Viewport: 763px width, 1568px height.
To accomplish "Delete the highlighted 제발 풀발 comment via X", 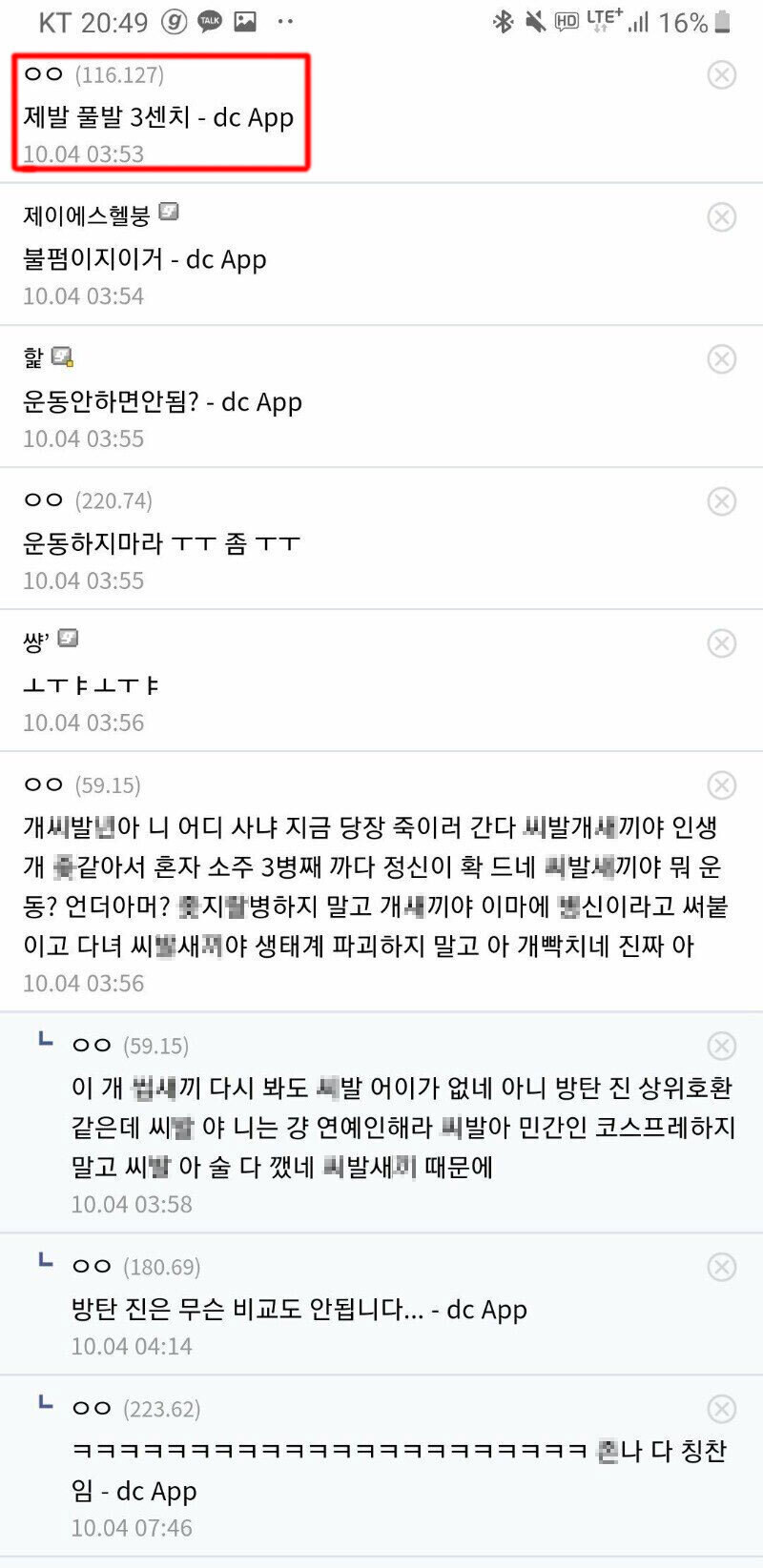I will [722, 75].
